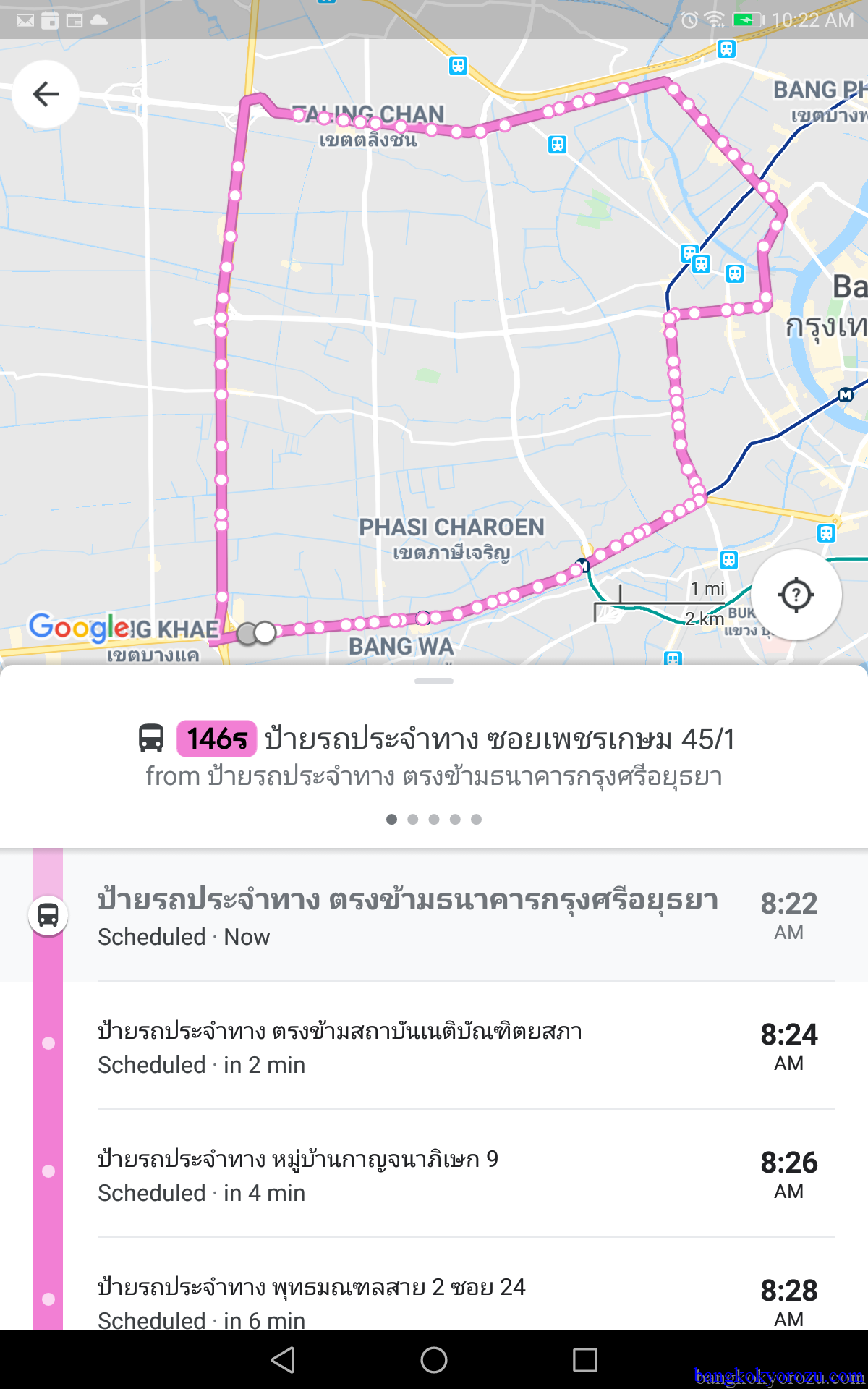Switch to the second page indicator dot
This screenshot has height=1389, width=868.
413,819
